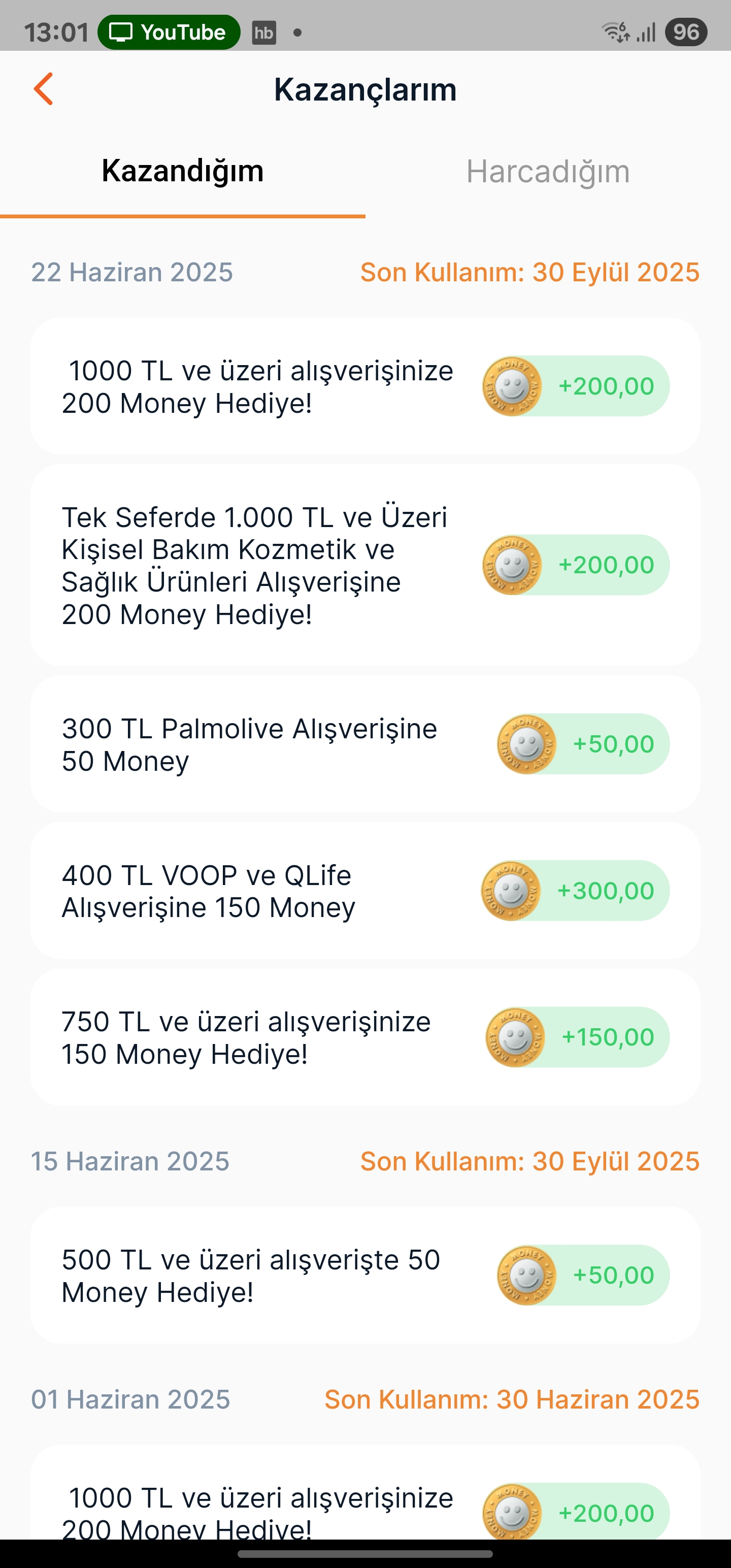This screenshot has width=731, height=1568.
Task: Switch to the Harcadığım tab
Action: click(x=548, y=172)
